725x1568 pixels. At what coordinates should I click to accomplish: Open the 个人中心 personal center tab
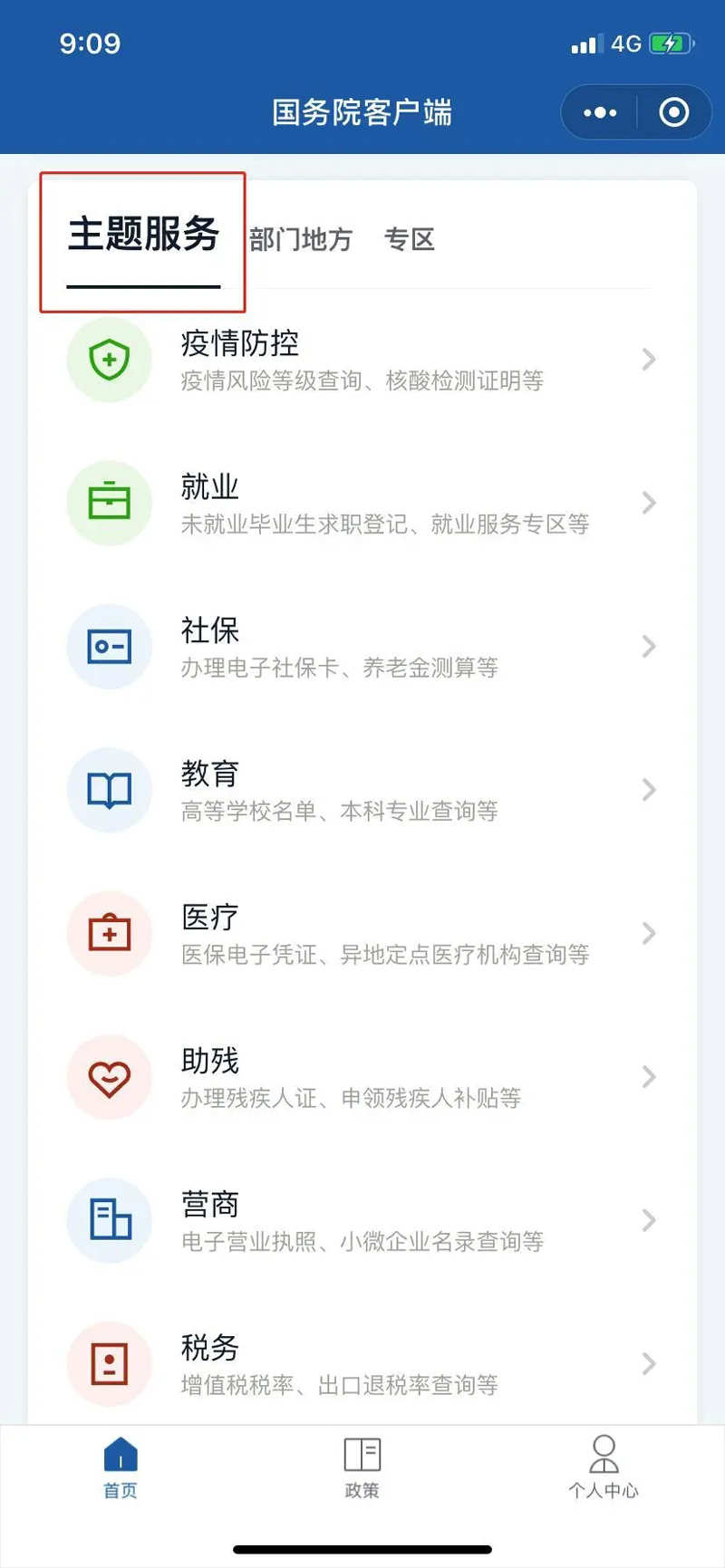coord(604,1467)
